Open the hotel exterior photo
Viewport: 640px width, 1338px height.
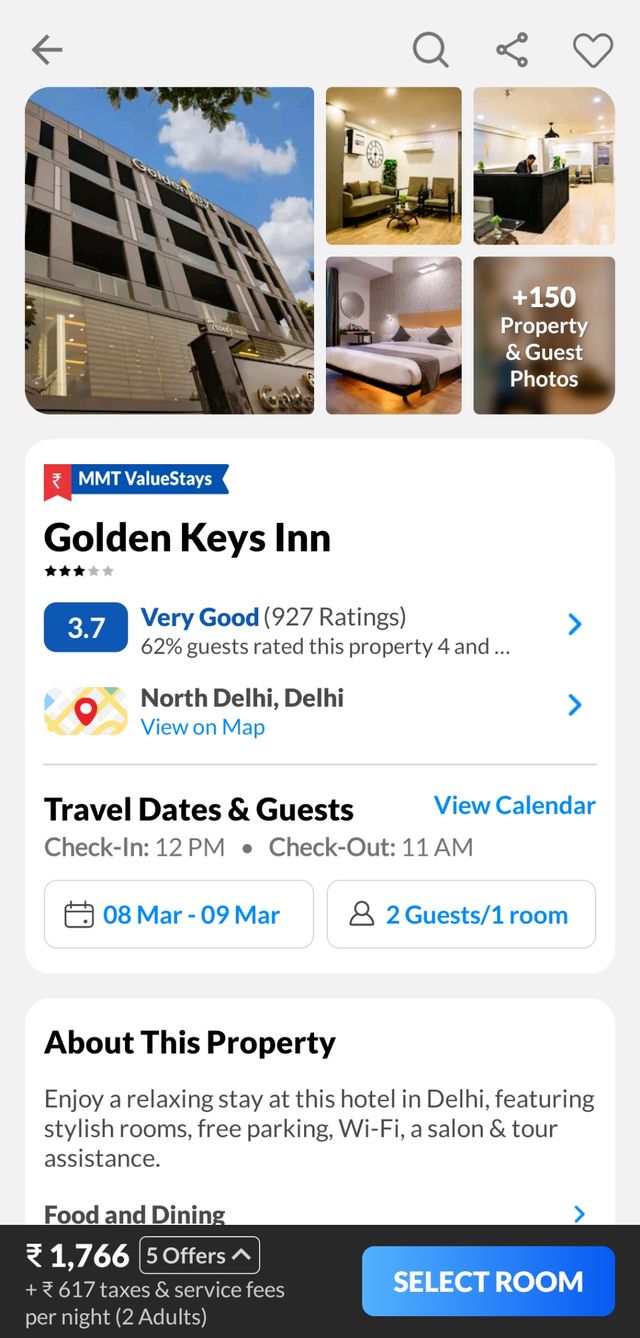click(169, 250)
